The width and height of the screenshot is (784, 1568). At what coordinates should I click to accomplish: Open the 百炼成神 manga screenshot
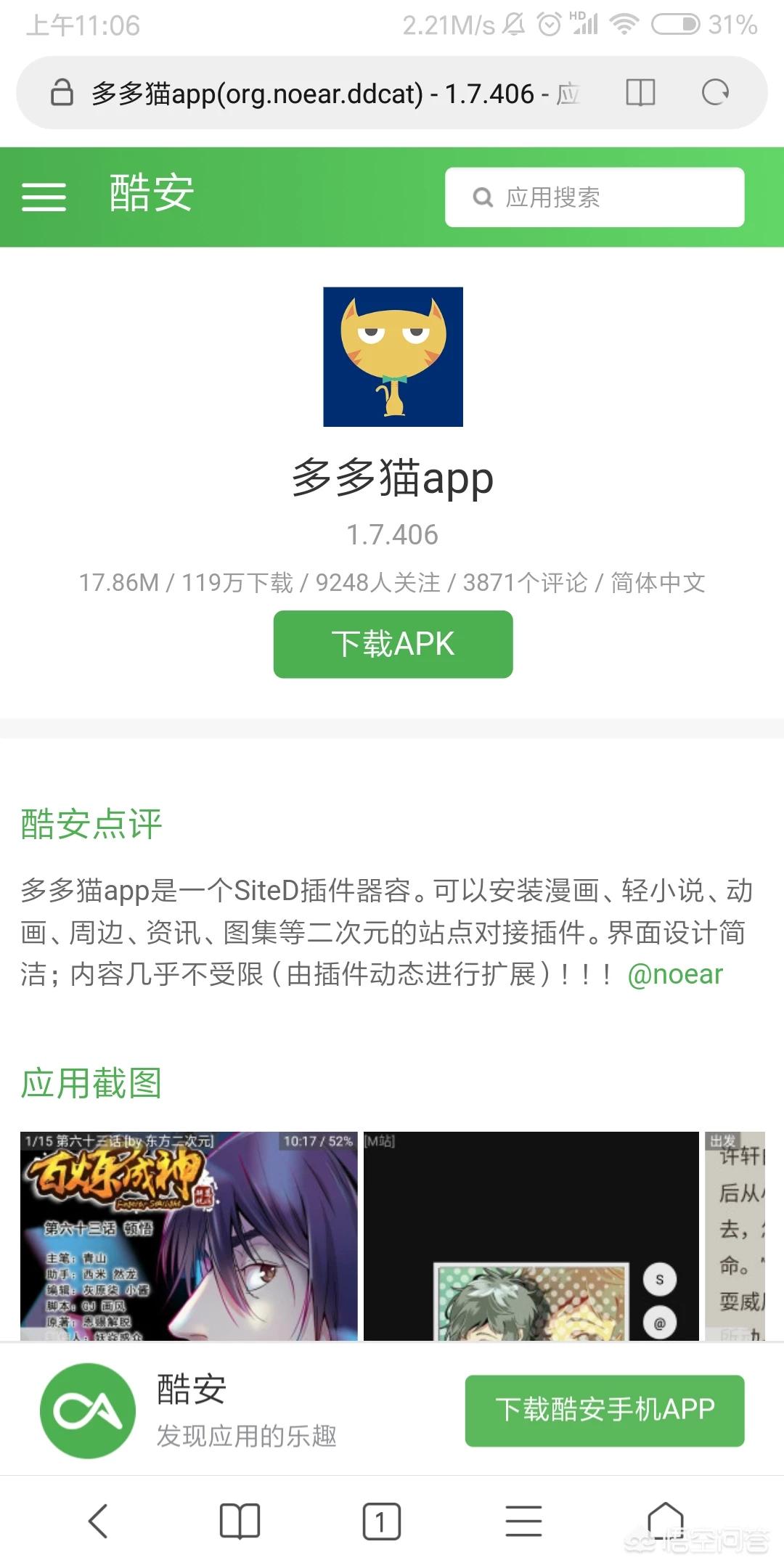[189, 1235]
